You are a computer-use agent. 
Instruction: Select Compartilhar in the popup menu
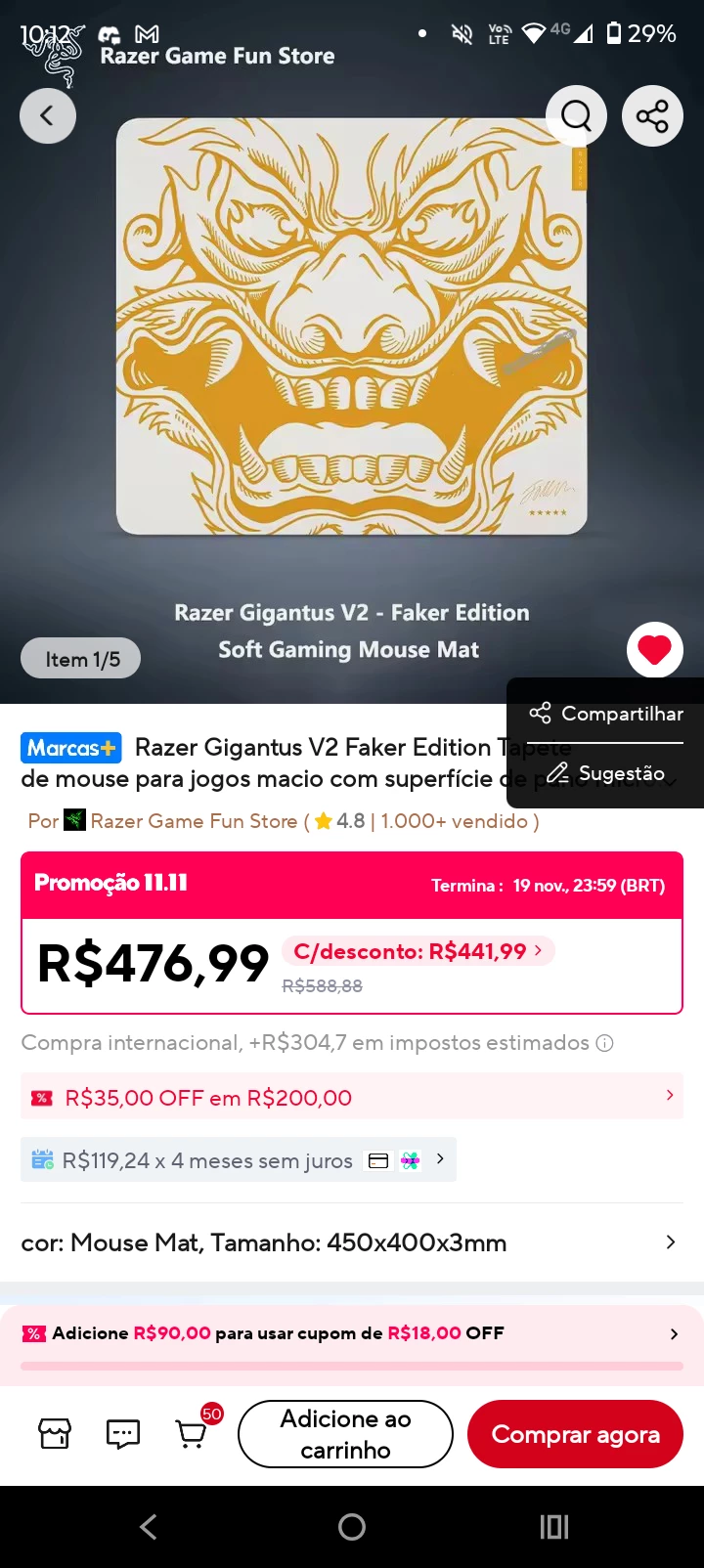tap(606, 714)
